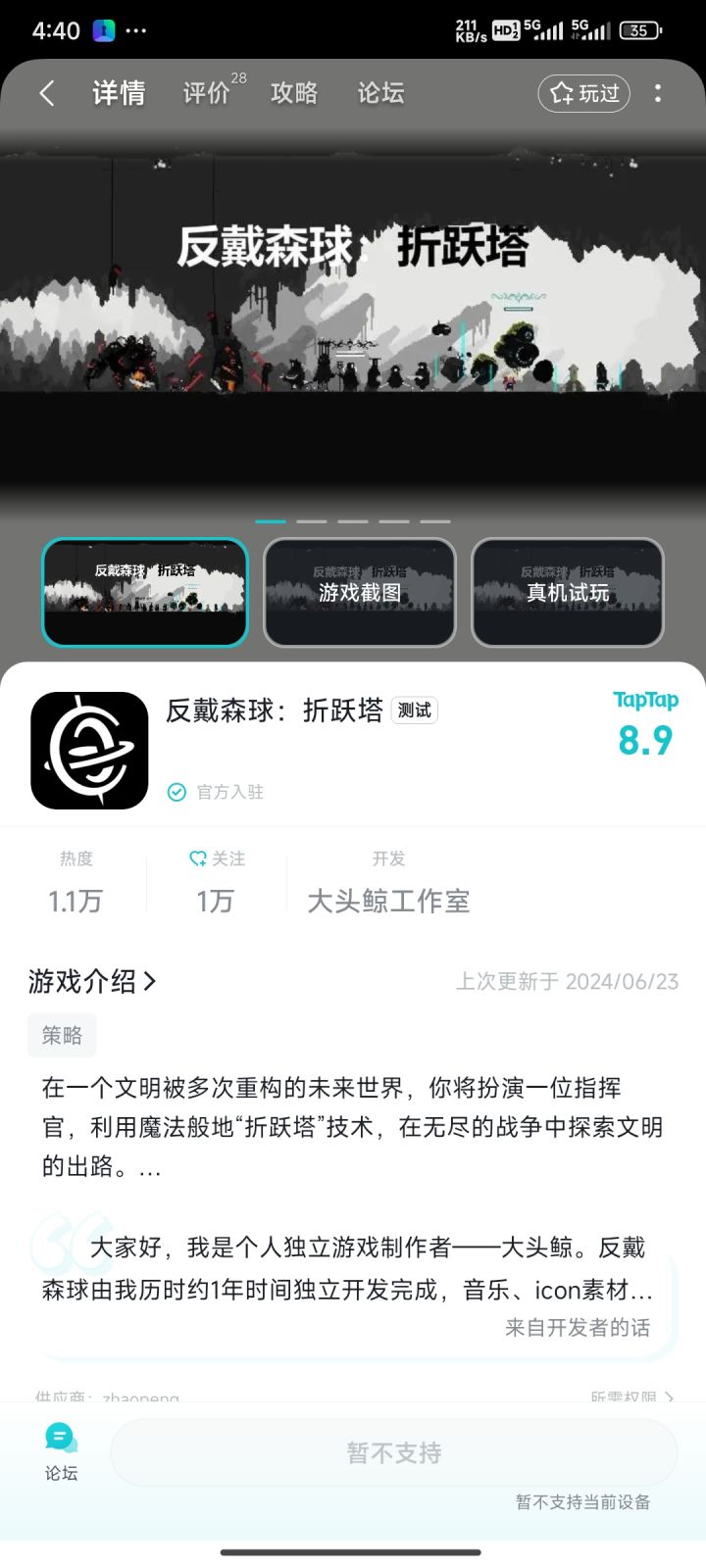Tap the TapTap logo near the 8.9 rating
Screen dimensions: 706x1568
[647, 701]
